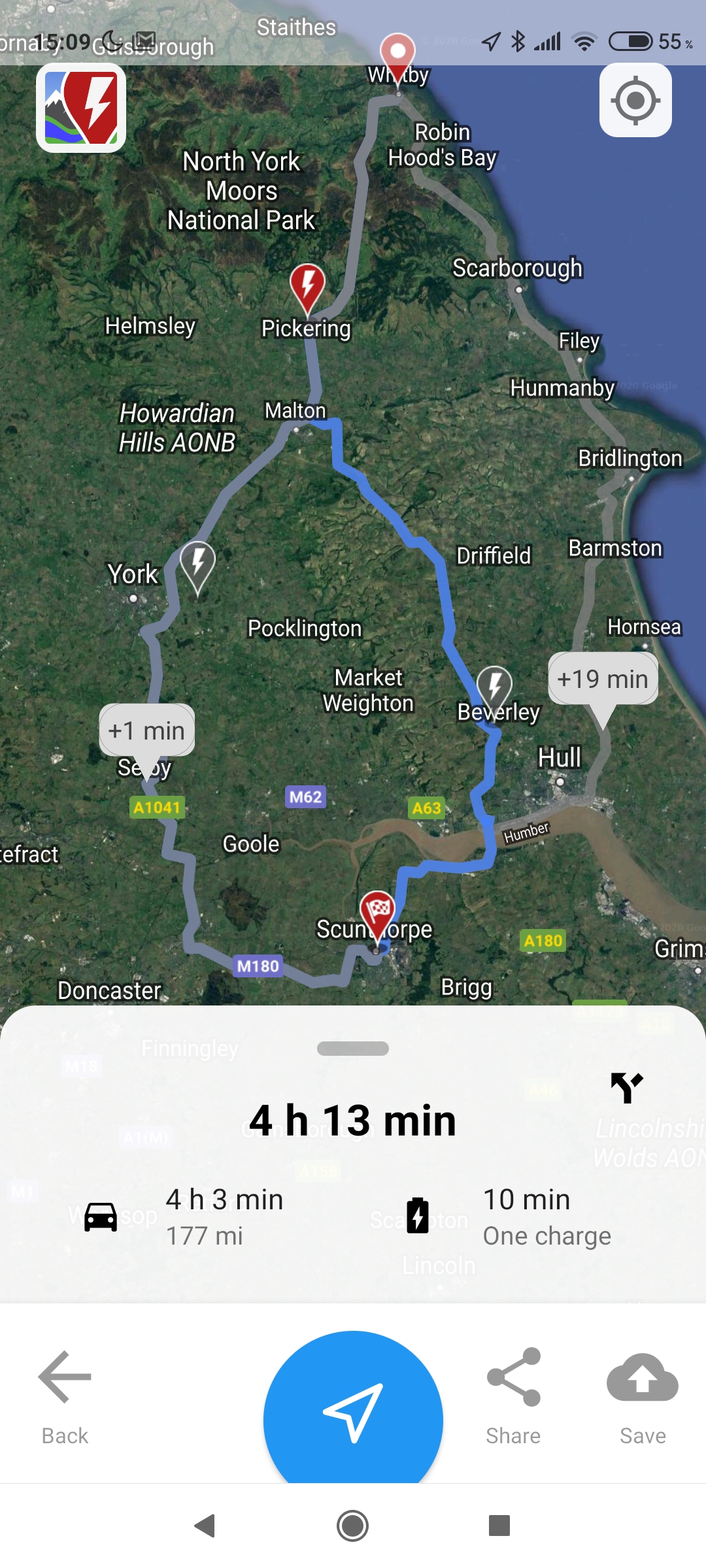Tap the Scunthorpe destination flag marker
The width and height of the screenshot is (706, 1568).
378,911
